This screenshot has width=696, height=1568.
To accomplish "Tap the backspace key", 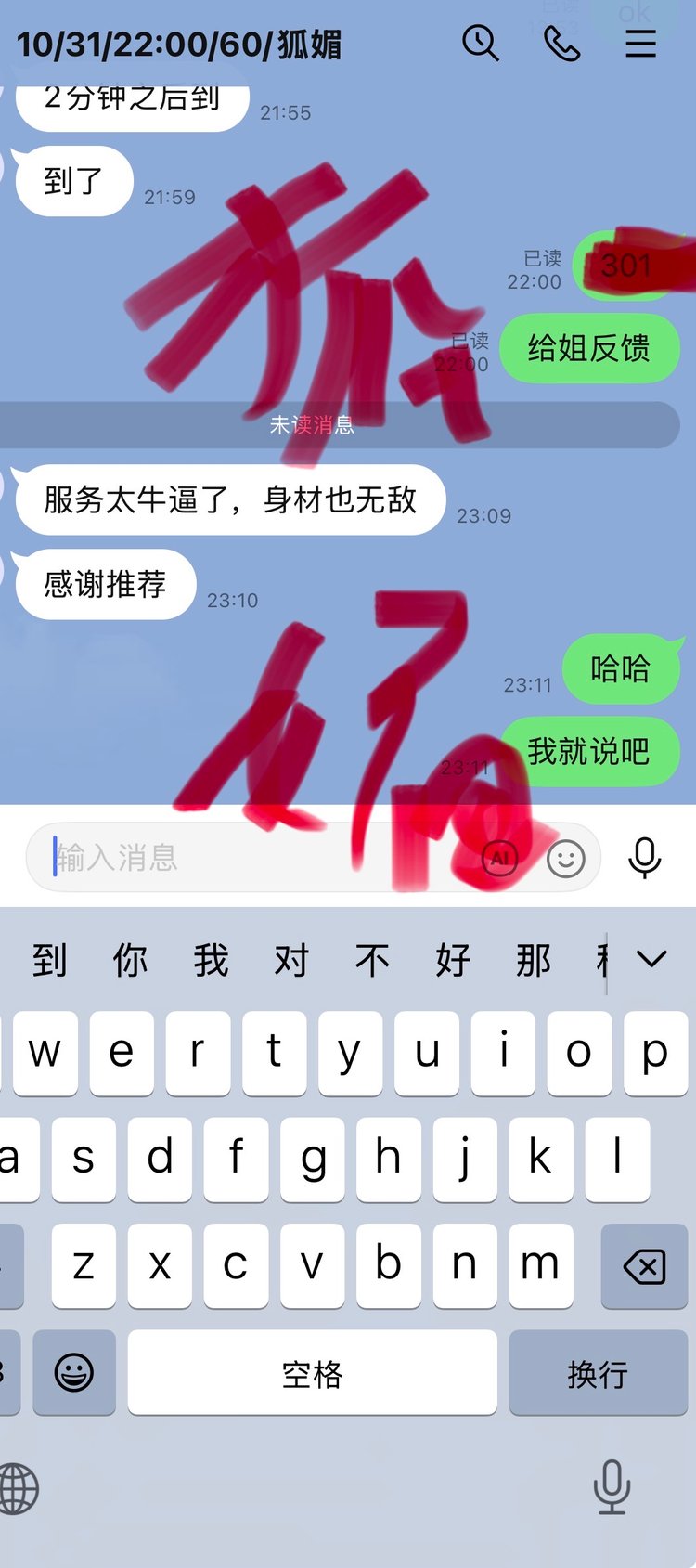I will (644, 1265).
